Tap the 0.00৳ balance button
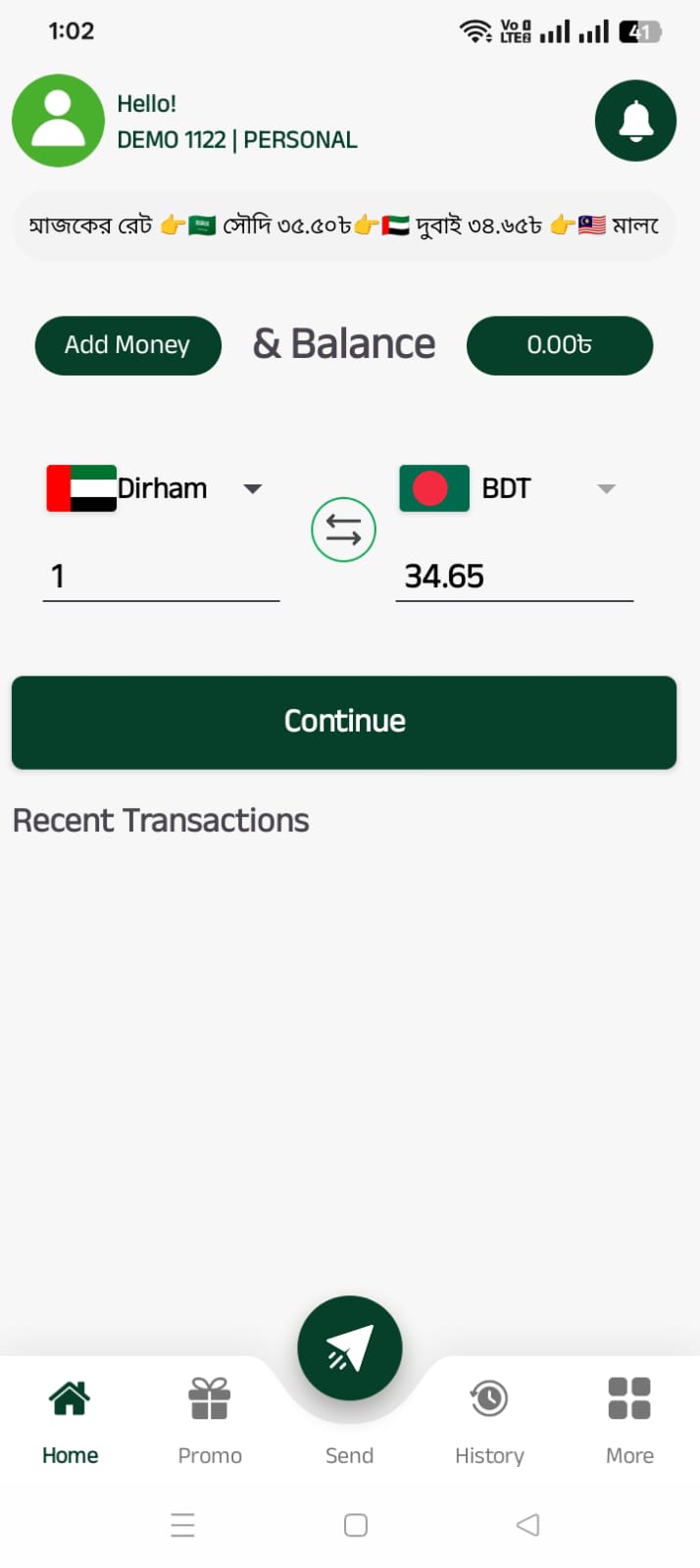 pos(559,345)
